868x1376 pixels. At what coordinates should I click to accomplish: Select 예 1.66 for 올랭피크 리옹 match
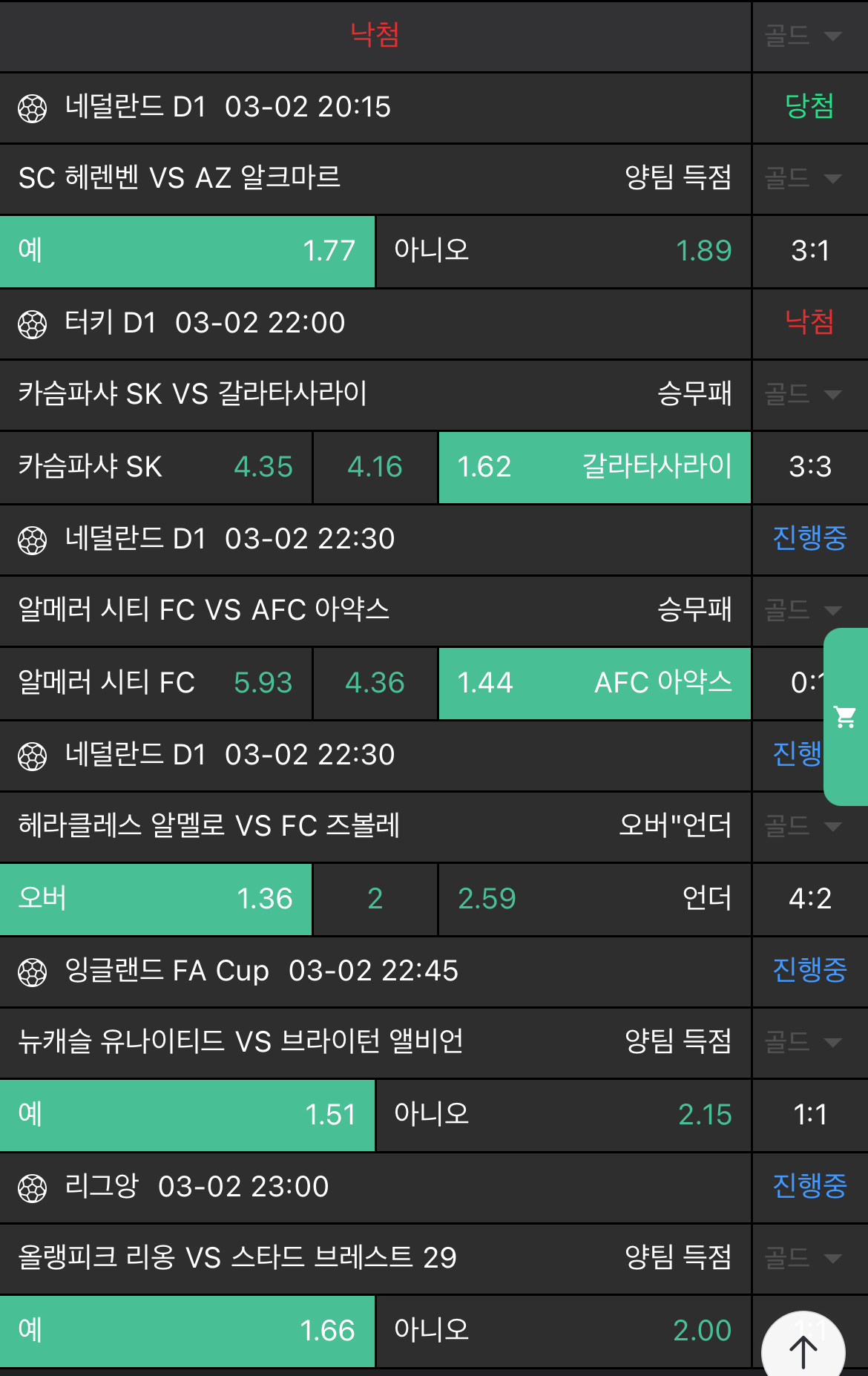point(187,1331)
